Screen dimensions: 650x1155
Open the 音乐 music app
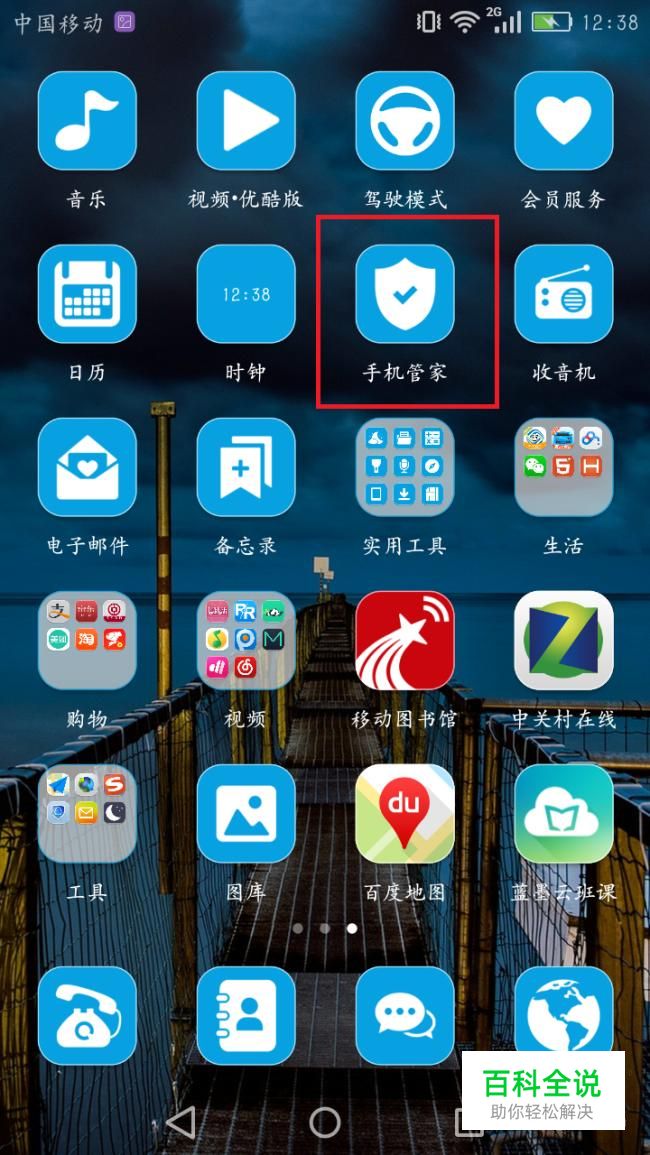point(87,121)
